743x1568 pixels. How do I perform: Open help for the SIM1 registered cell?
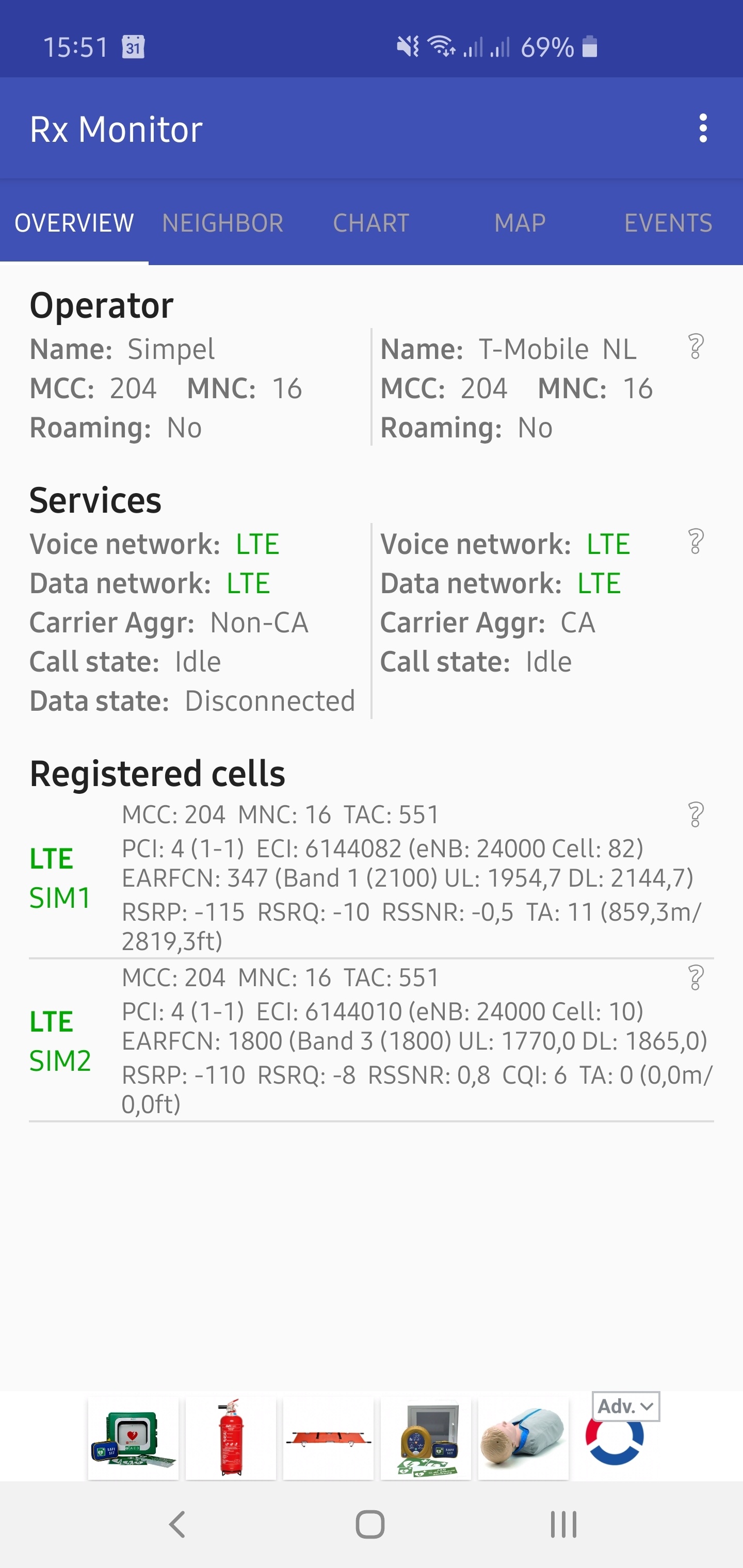[696, 815]
